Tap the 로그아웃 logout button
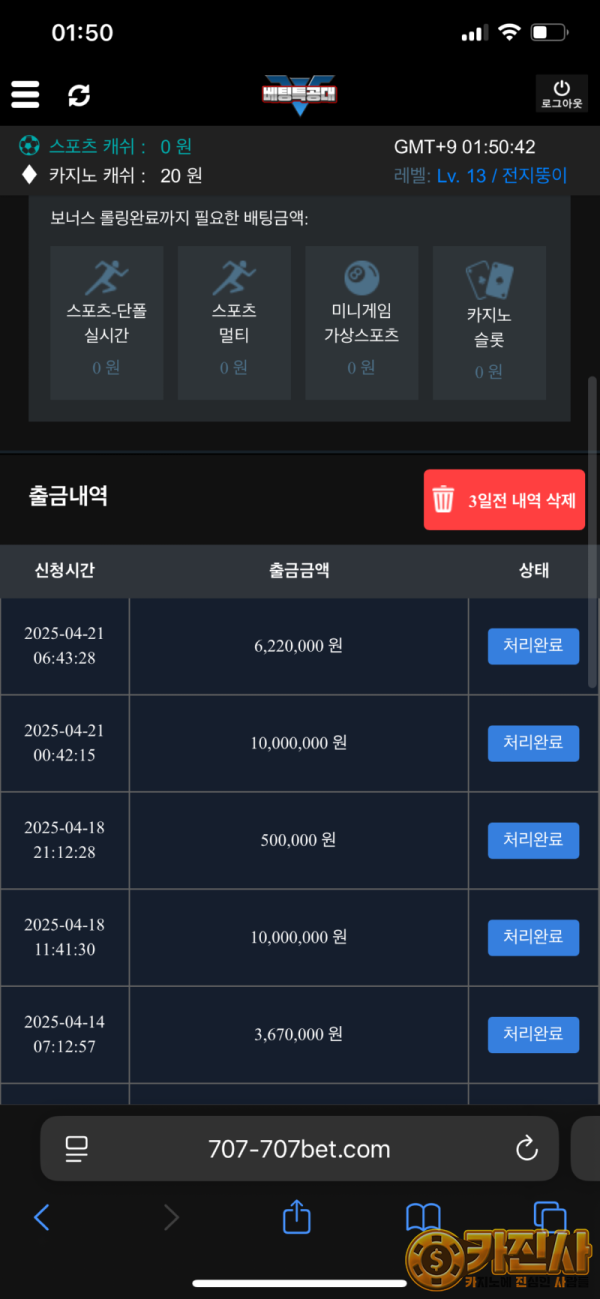The image size is (600, 1299). [x=561, y=94]
